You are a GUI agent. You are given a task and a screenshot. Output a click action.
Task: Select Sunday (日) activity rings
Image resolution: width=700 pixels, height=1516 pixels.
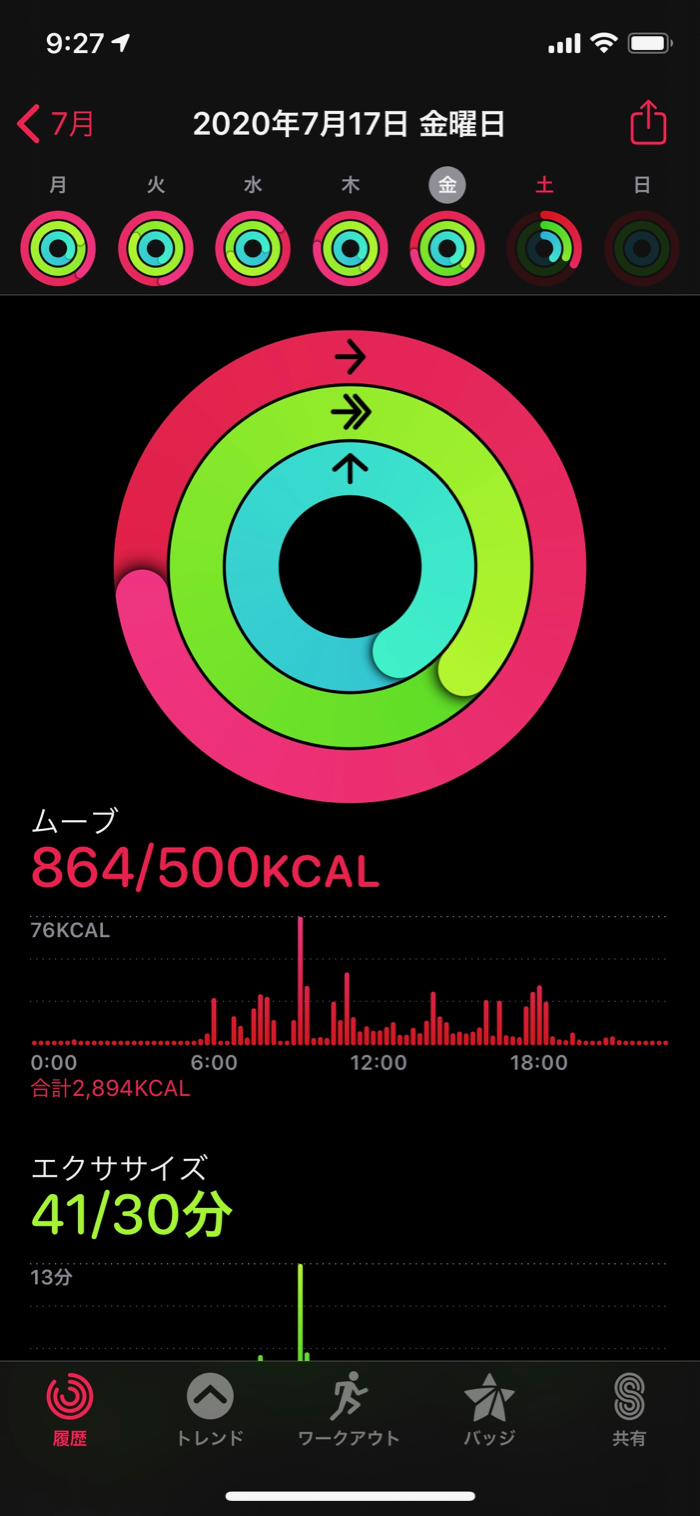(x=642, y=248)
